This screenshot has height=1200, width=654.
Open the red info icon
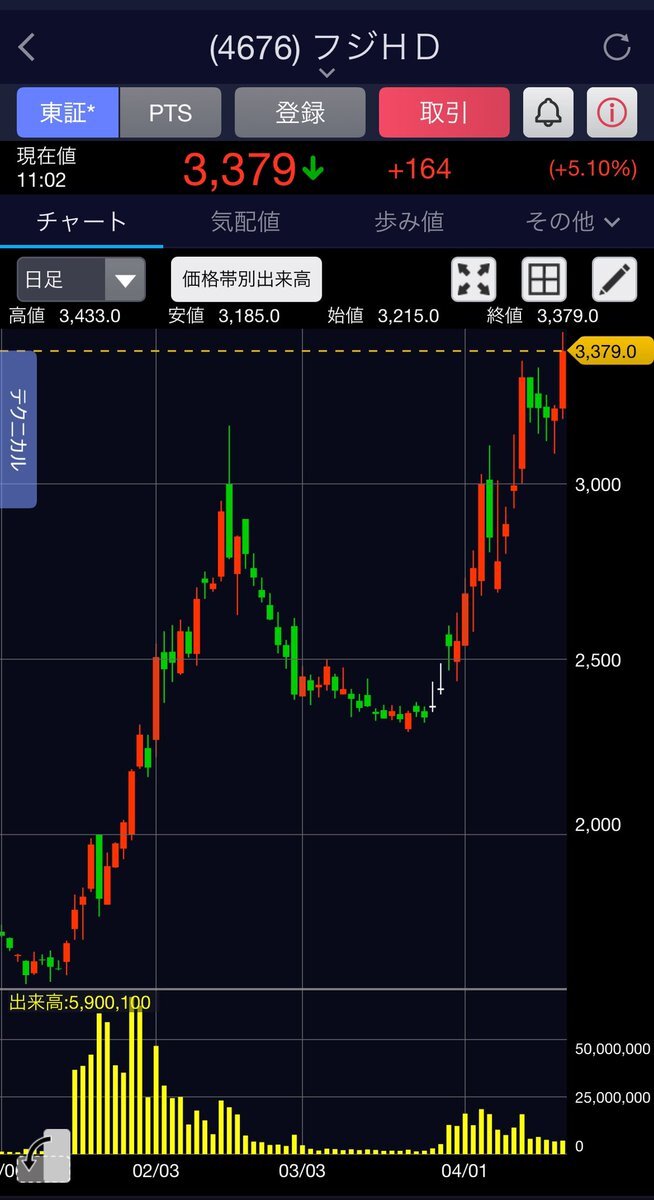[611, 113]
